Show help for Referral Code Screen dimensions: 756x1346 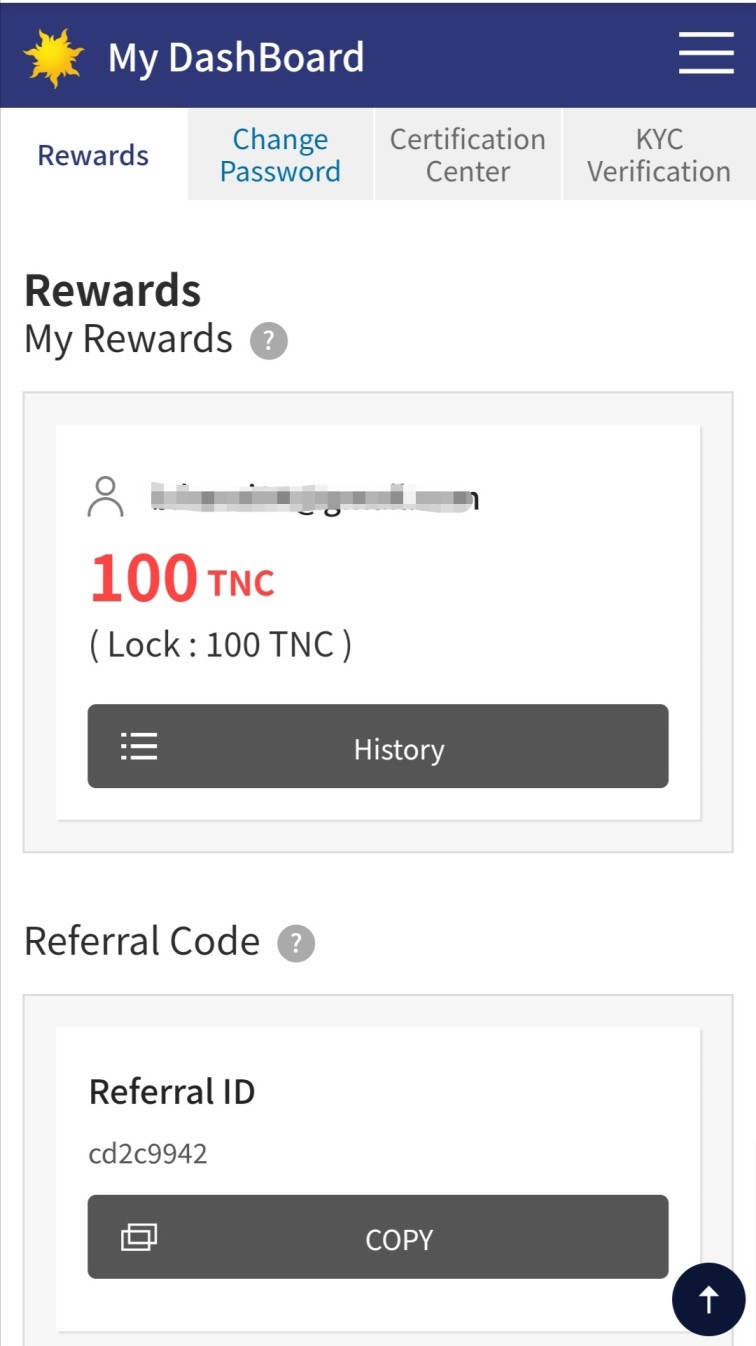(x=296, y=943)
